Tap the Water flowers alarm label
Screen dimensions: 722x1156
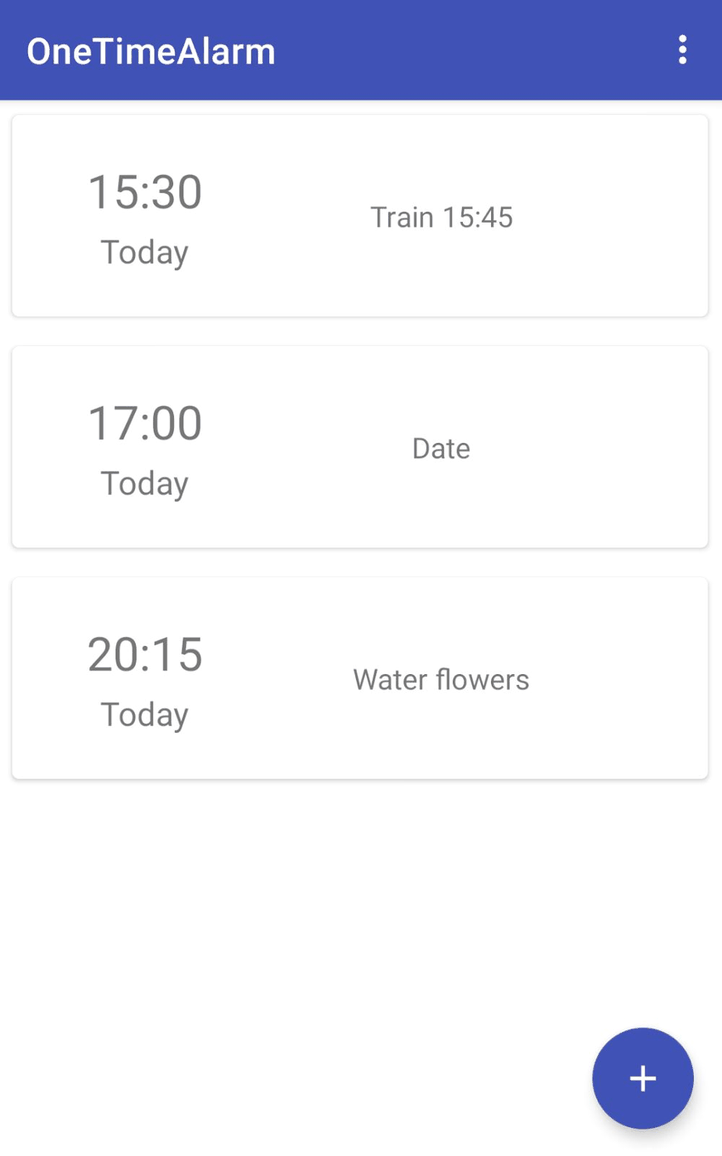tap(440, 679)
